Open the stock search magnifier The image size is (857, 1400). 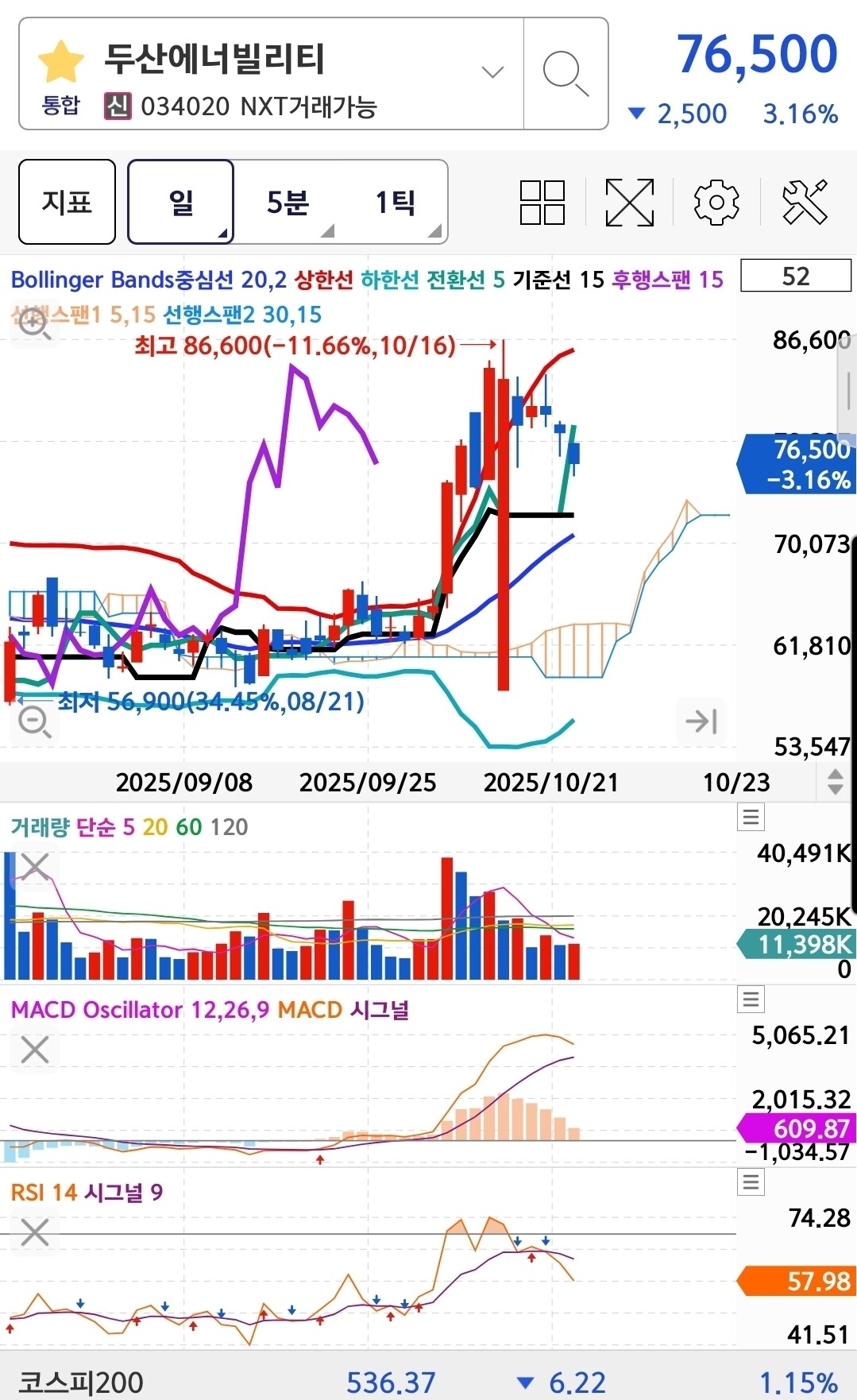(566, 74)
